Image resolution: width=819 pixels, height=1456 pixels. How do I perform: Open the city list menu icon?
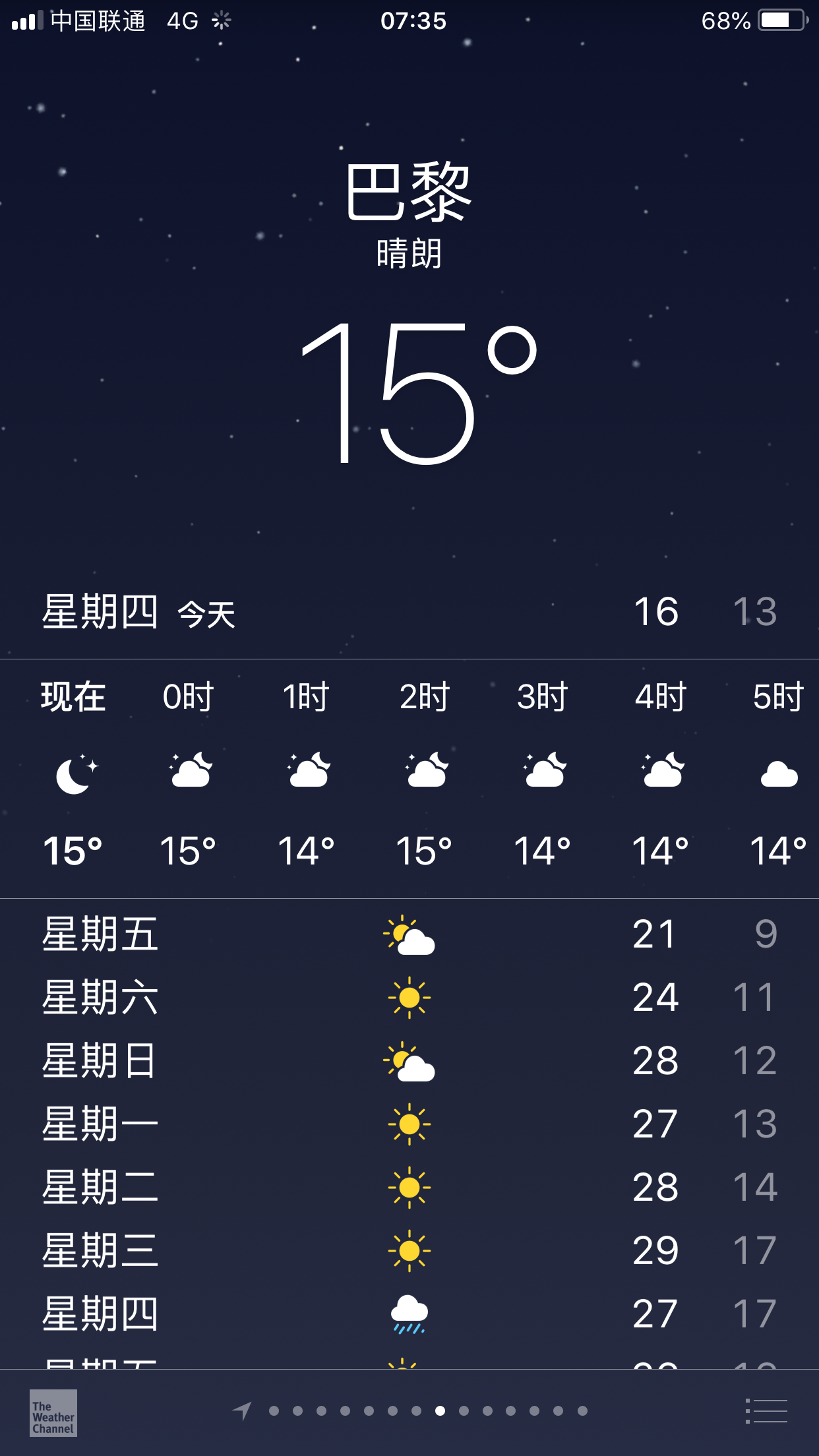pyautogui.click(x=766, y=1411)
